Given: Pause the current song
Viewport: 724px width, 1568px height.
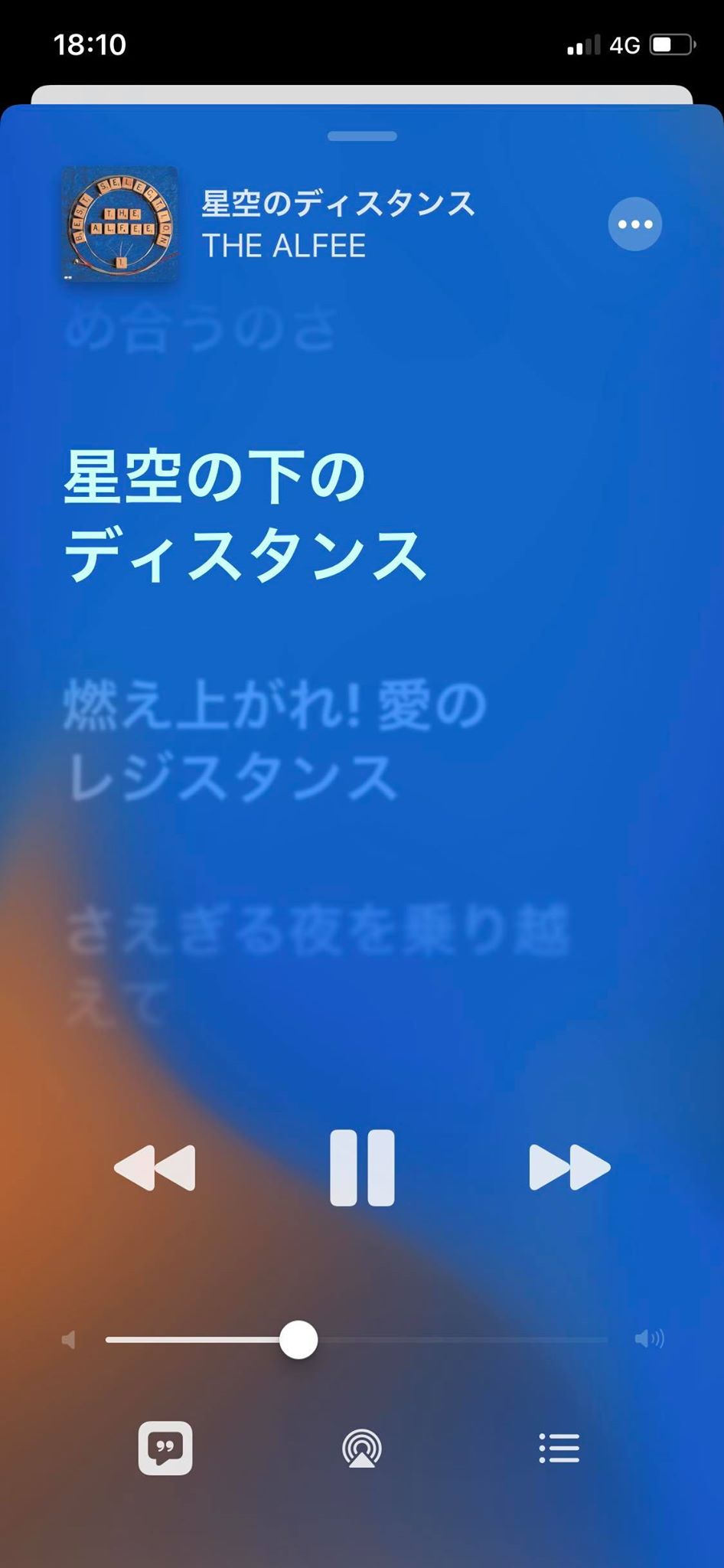Looking at the screenshot, I should tap(362, 1168).
